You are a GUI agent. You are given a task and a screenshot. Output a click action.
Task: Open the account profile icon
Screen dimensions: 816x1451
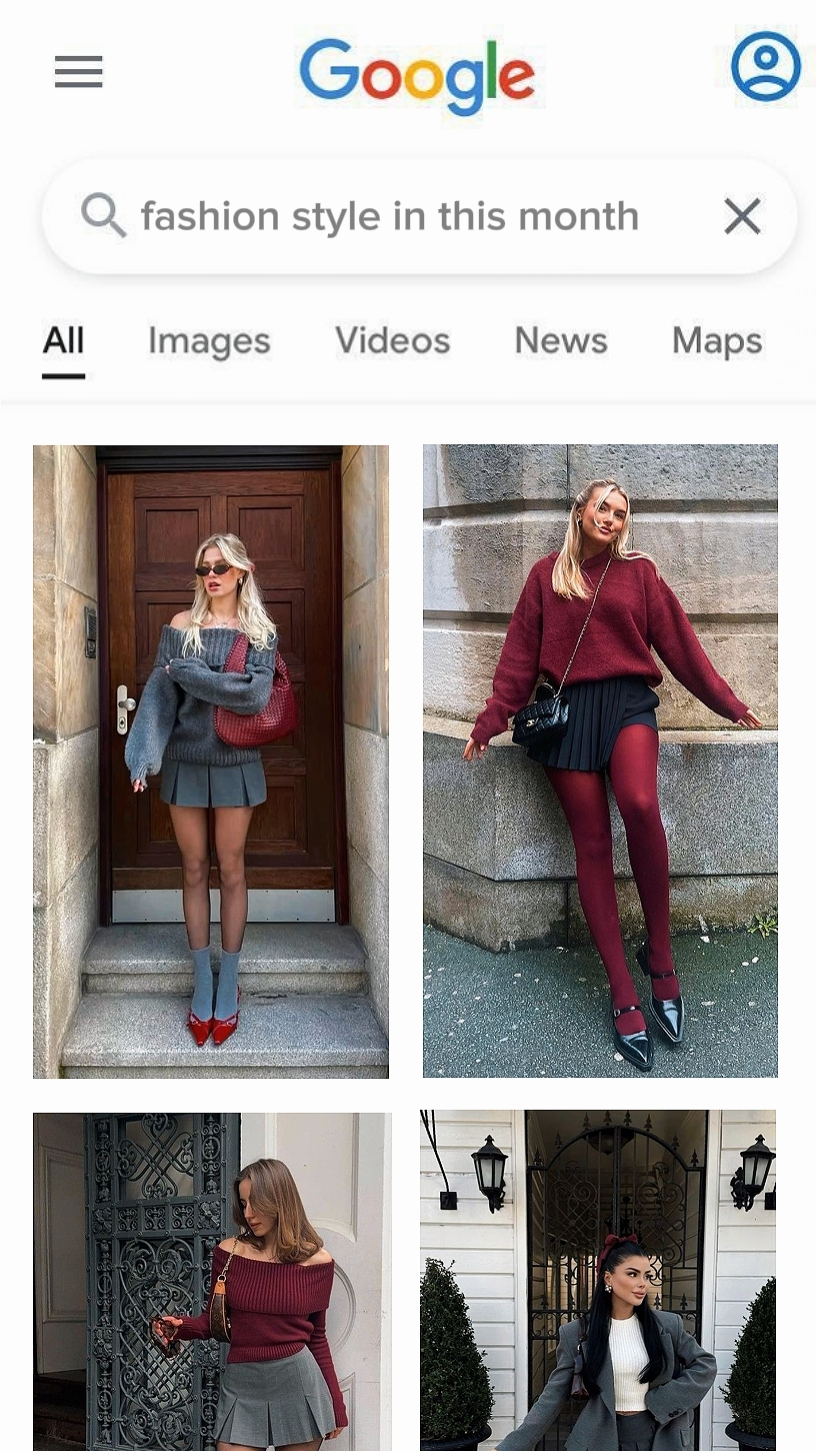(766, 67)
